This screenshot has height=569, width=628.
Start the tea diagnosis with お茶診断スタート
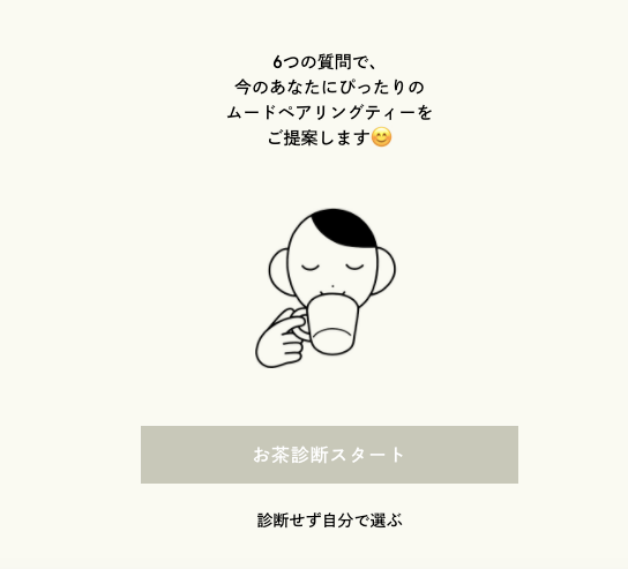pos(329,455)
